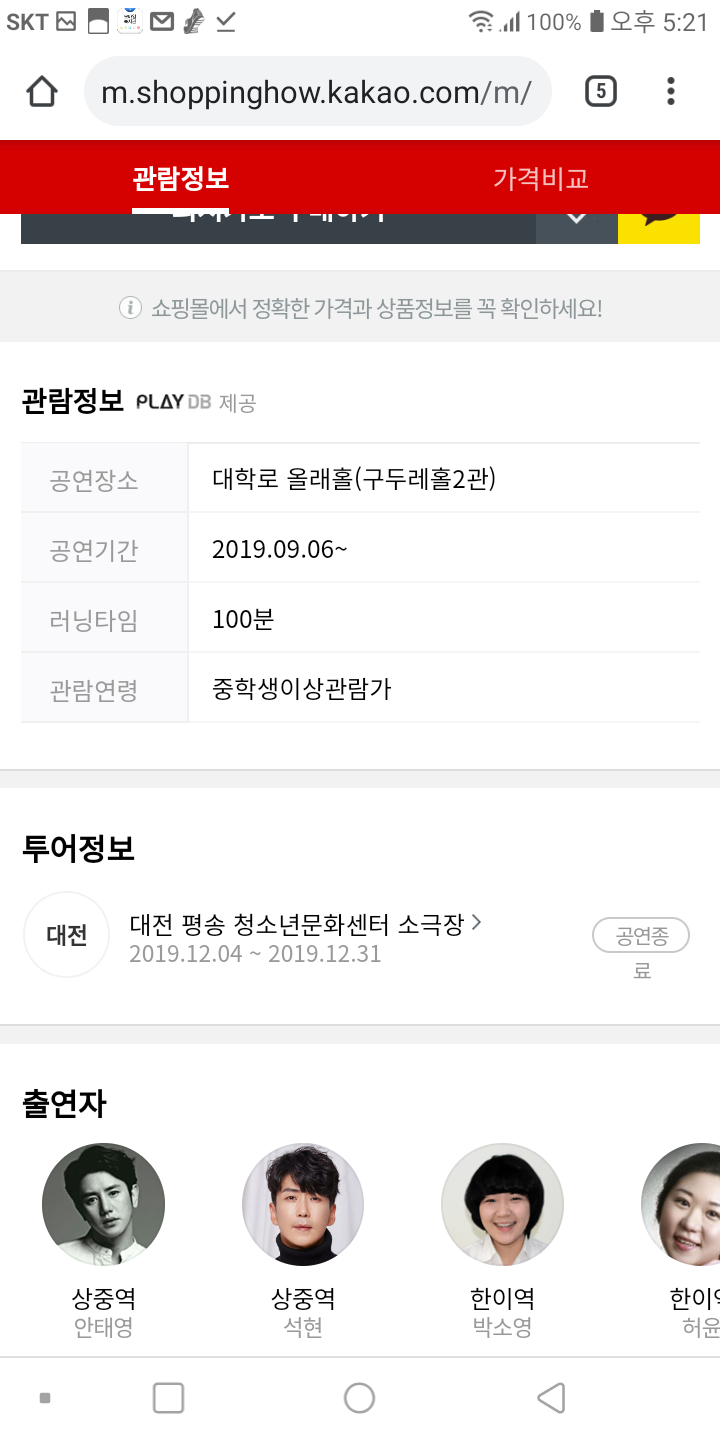The image size is (720, 1440).
Task: Switch to the 가격비교 tab
Action: (540, 179)
